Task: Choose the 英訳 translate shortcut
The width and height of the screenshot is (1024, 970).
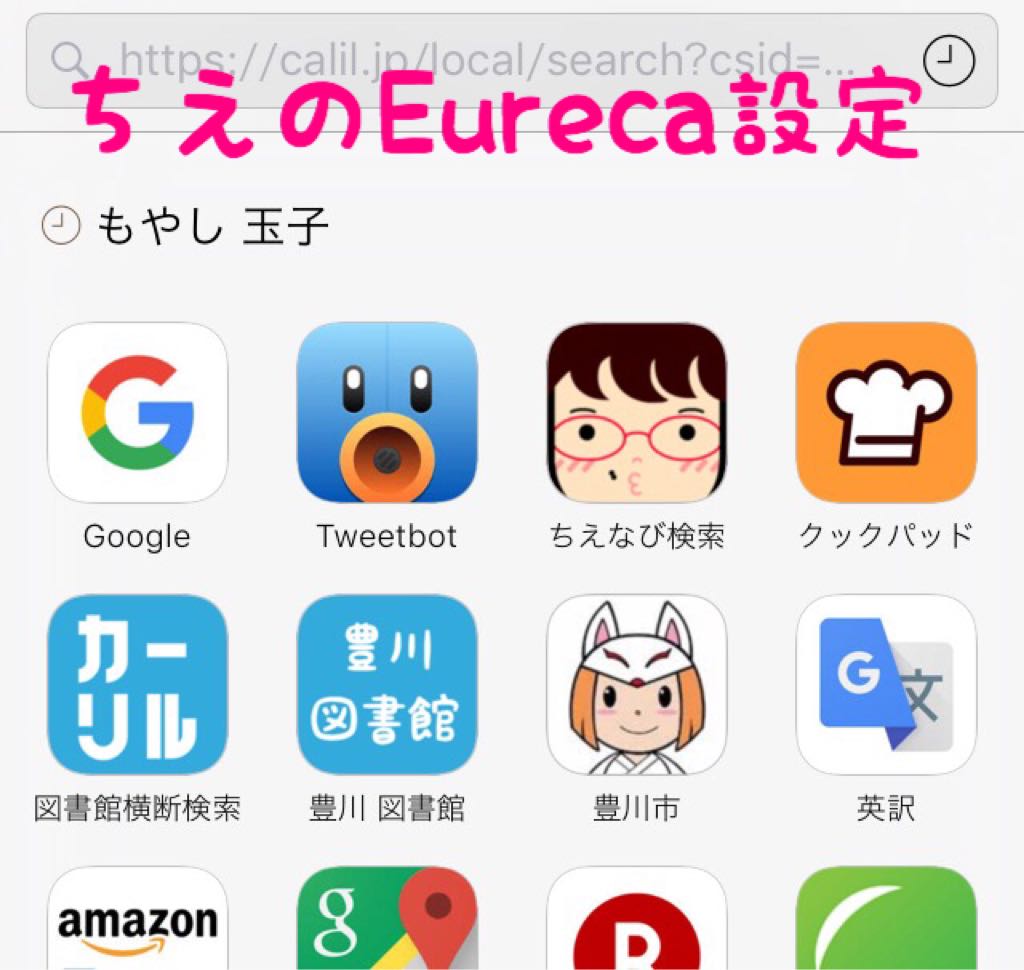Action: pos(886,685)
